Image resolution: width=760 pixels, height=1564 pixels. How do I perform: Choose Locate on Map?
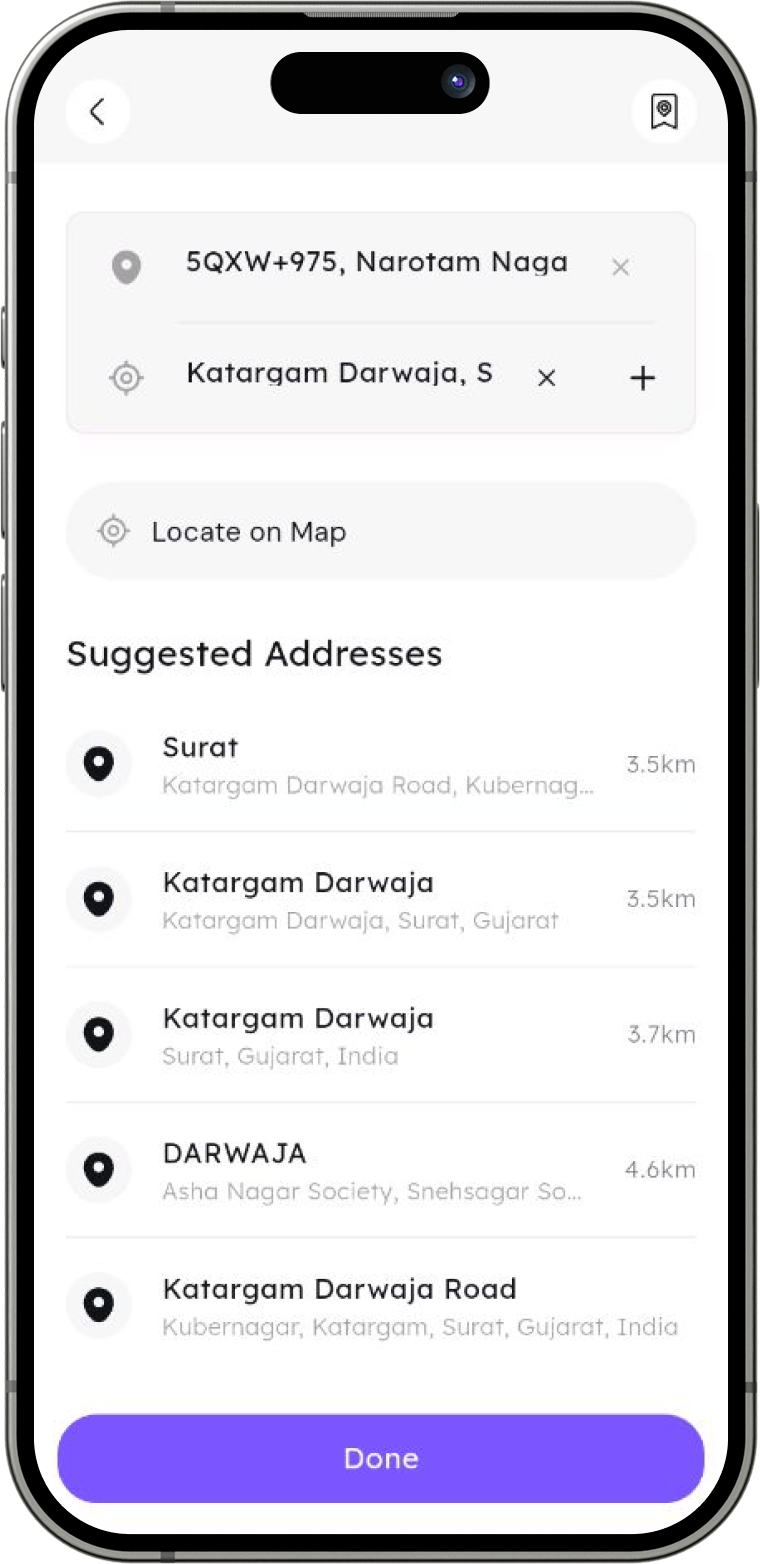pyautogui.click(x=380, y=531)
